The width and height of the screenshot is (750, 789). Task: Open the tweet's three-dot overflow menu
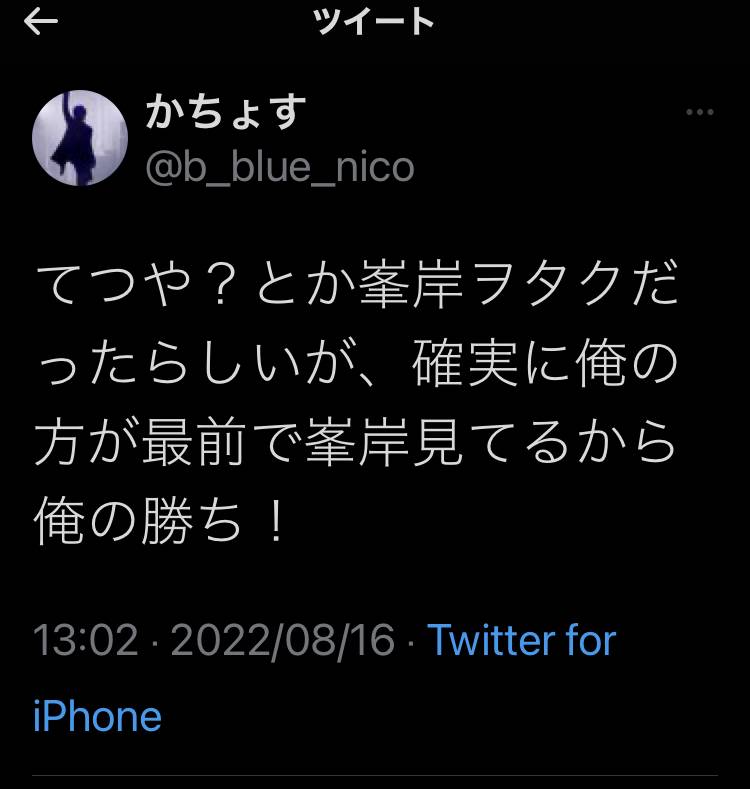pyautogui.click(x=699, y=112)
